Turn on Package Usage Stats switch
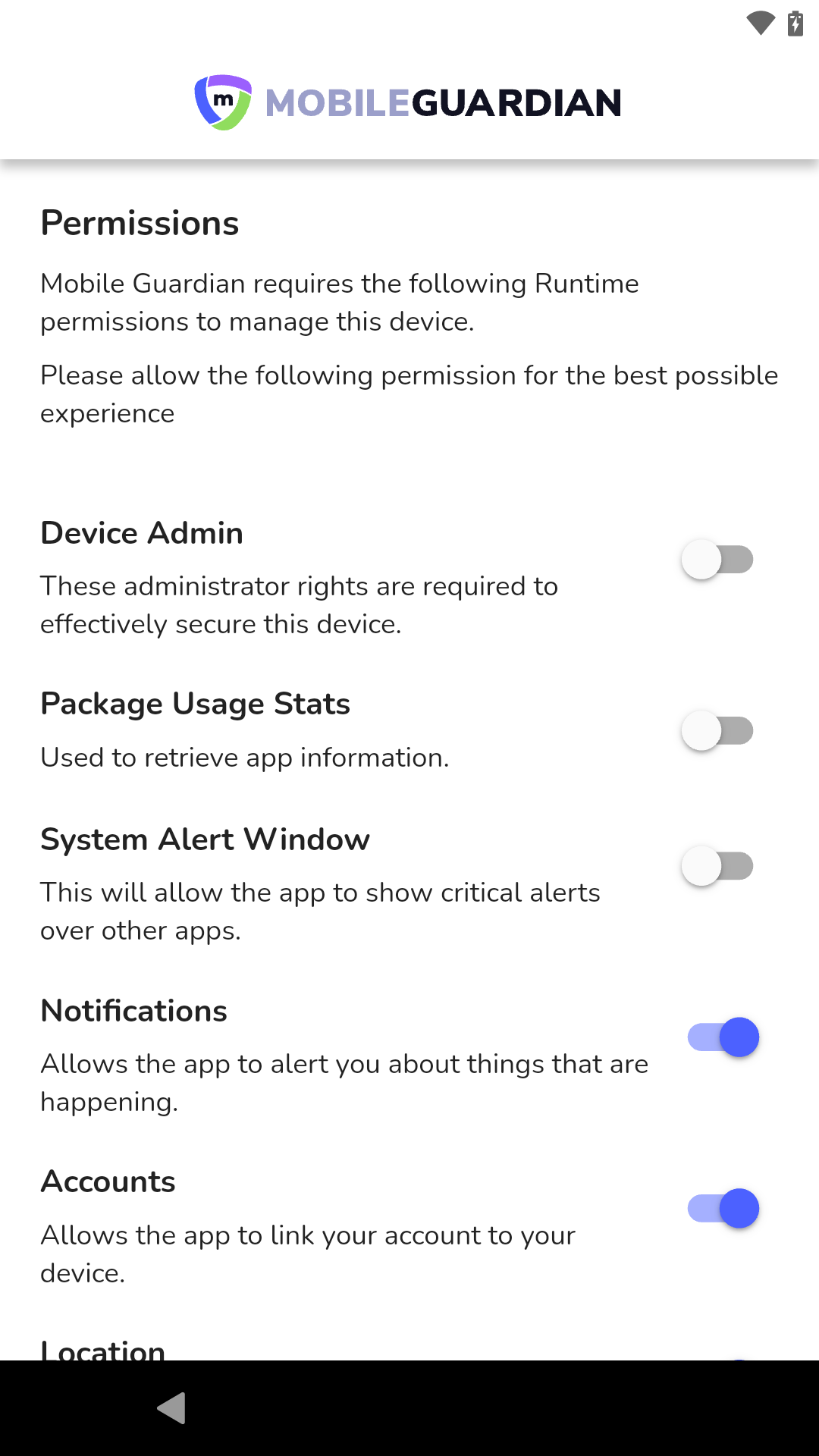Viewport: 819px width, 1456px height. 717,731
